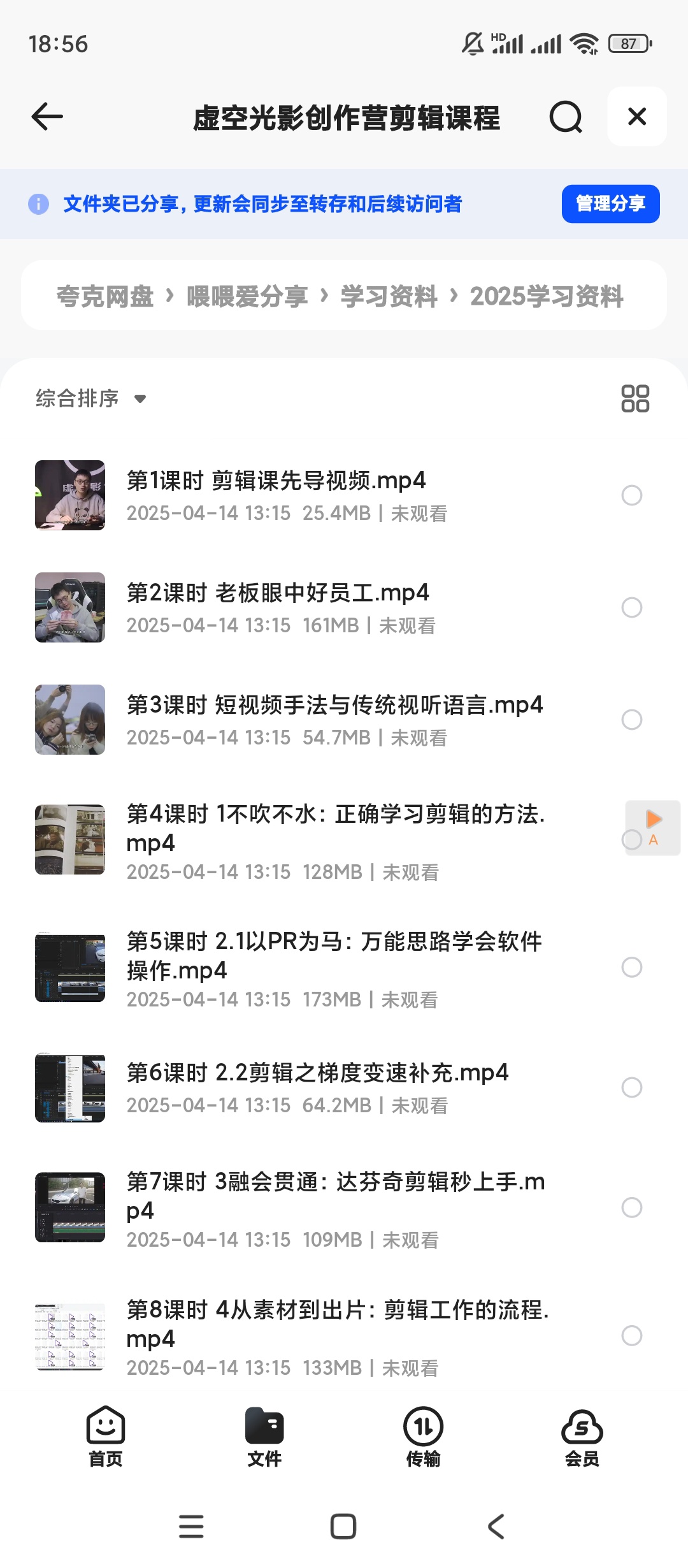Select the circle for 第6课时 2.2剪辑之梯度变速补充.mp4

pyautogui.click(x=631, y=1087)
